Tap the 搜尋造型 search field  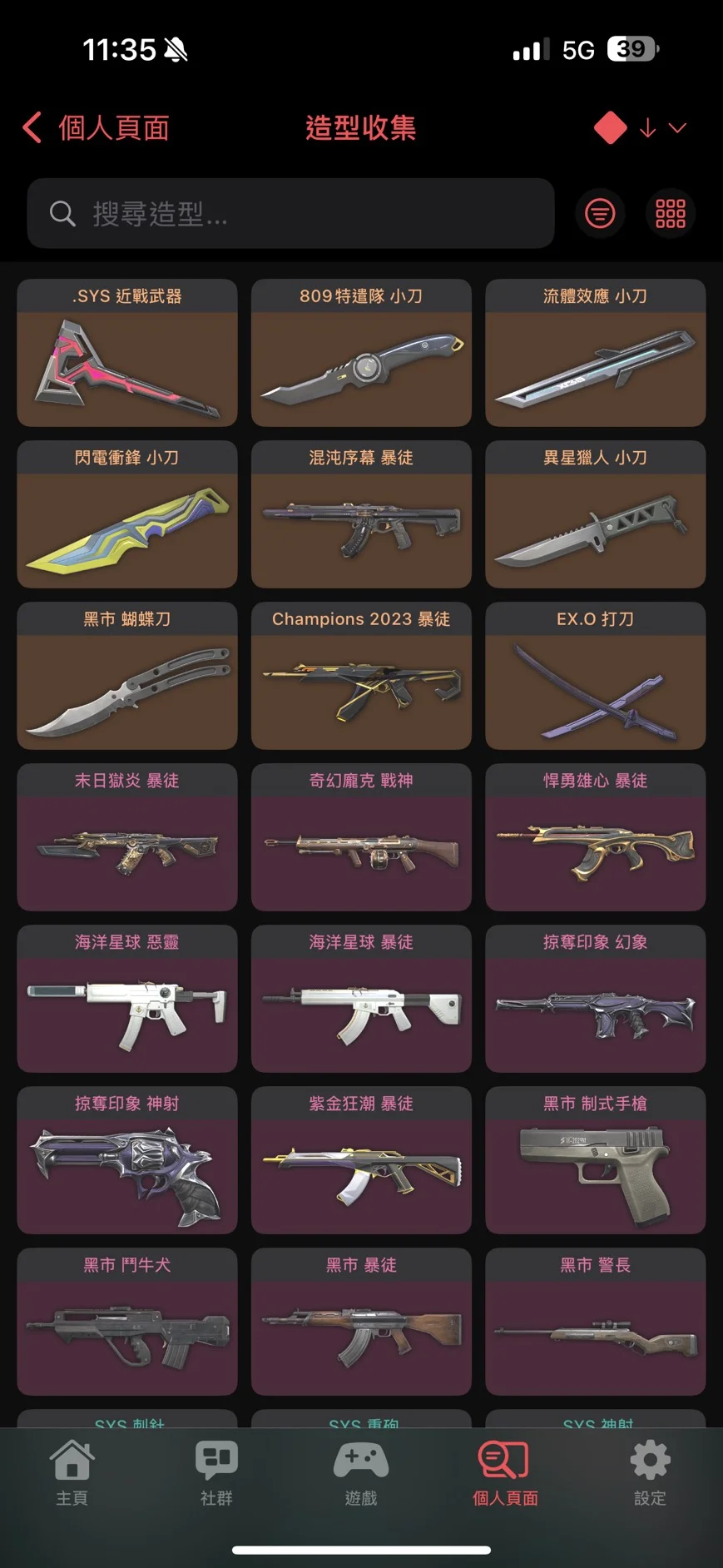pos(291,214)
